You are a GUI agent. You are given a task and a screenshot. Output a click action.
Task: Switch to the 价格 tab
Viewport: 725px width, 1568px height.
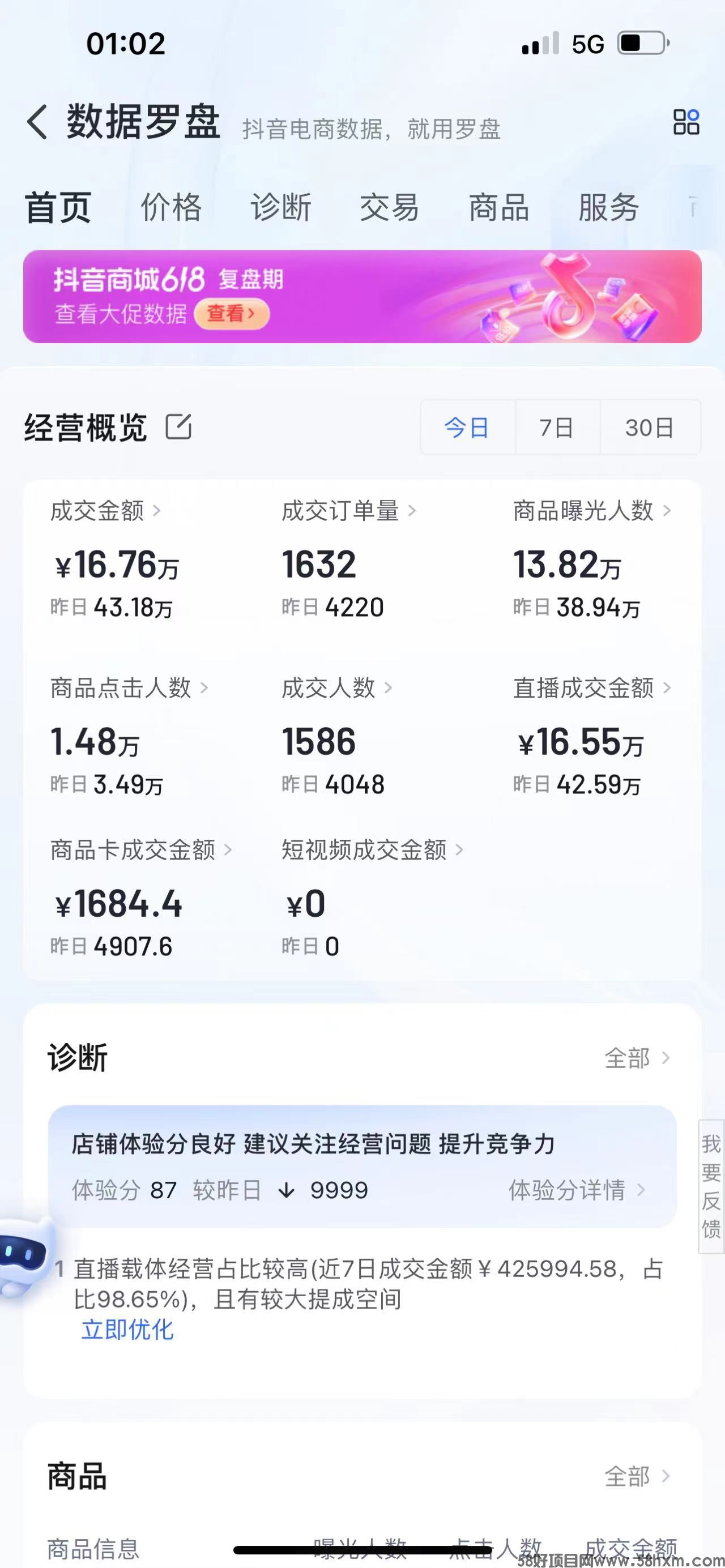click(171, 208)
